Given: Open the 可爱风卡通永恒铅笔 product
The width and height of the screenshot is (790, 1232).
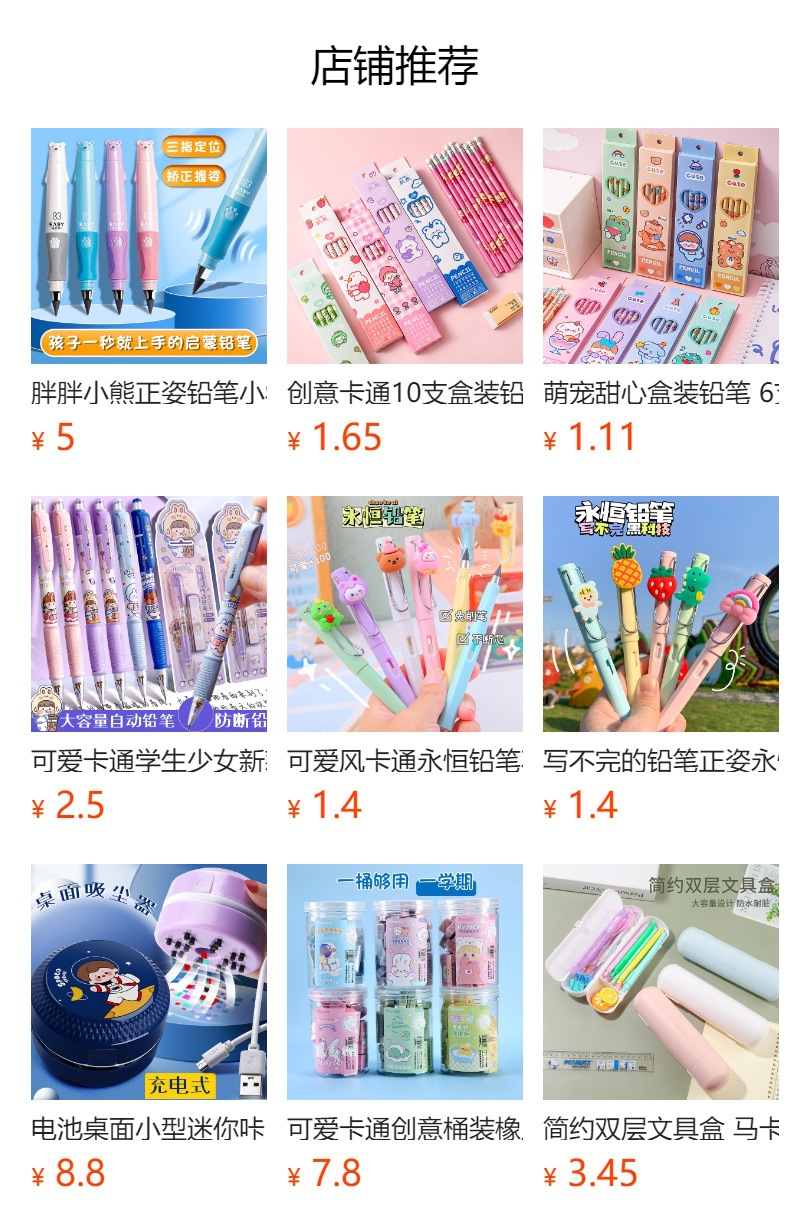Looking at the screenshot, I should pos(405,614).
